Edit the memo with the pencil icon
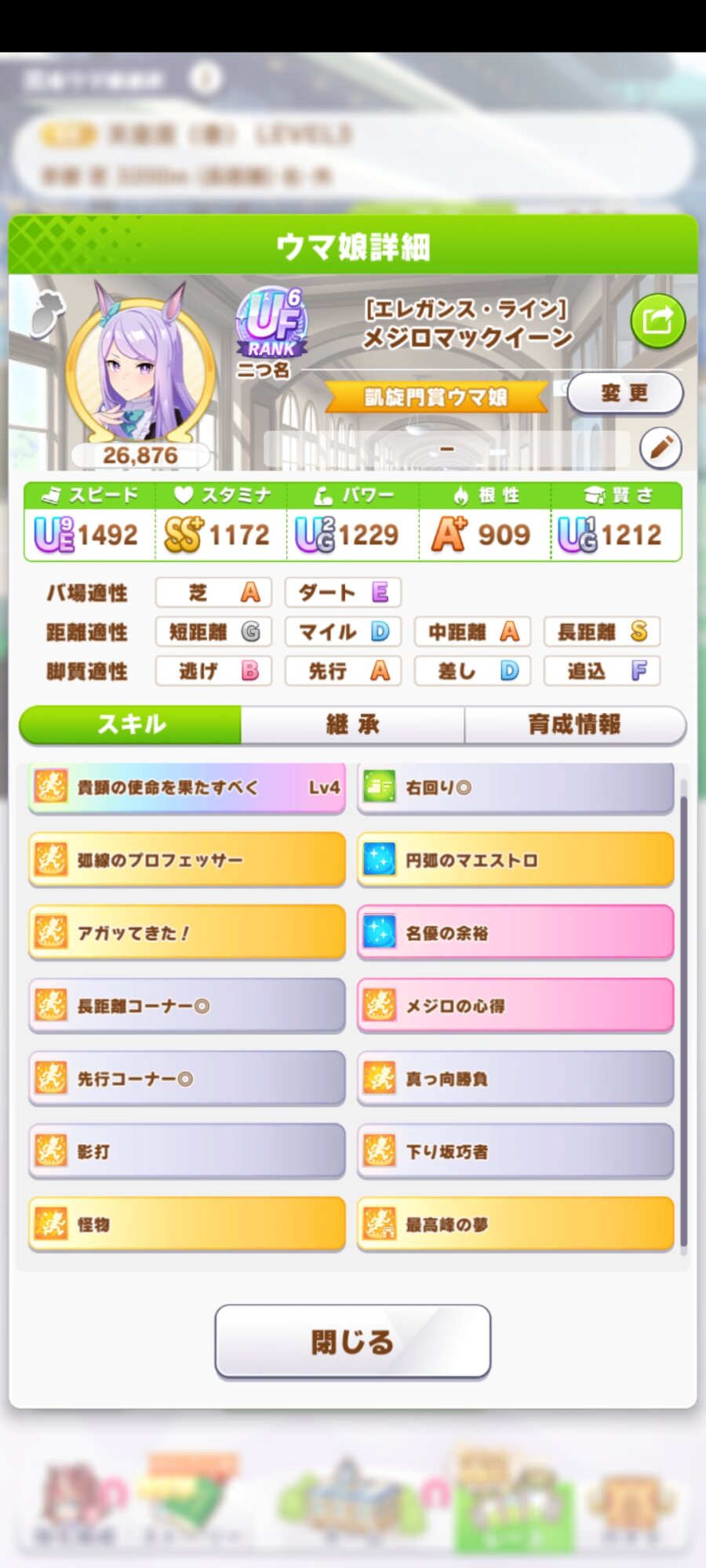 (x=661, y=448)
